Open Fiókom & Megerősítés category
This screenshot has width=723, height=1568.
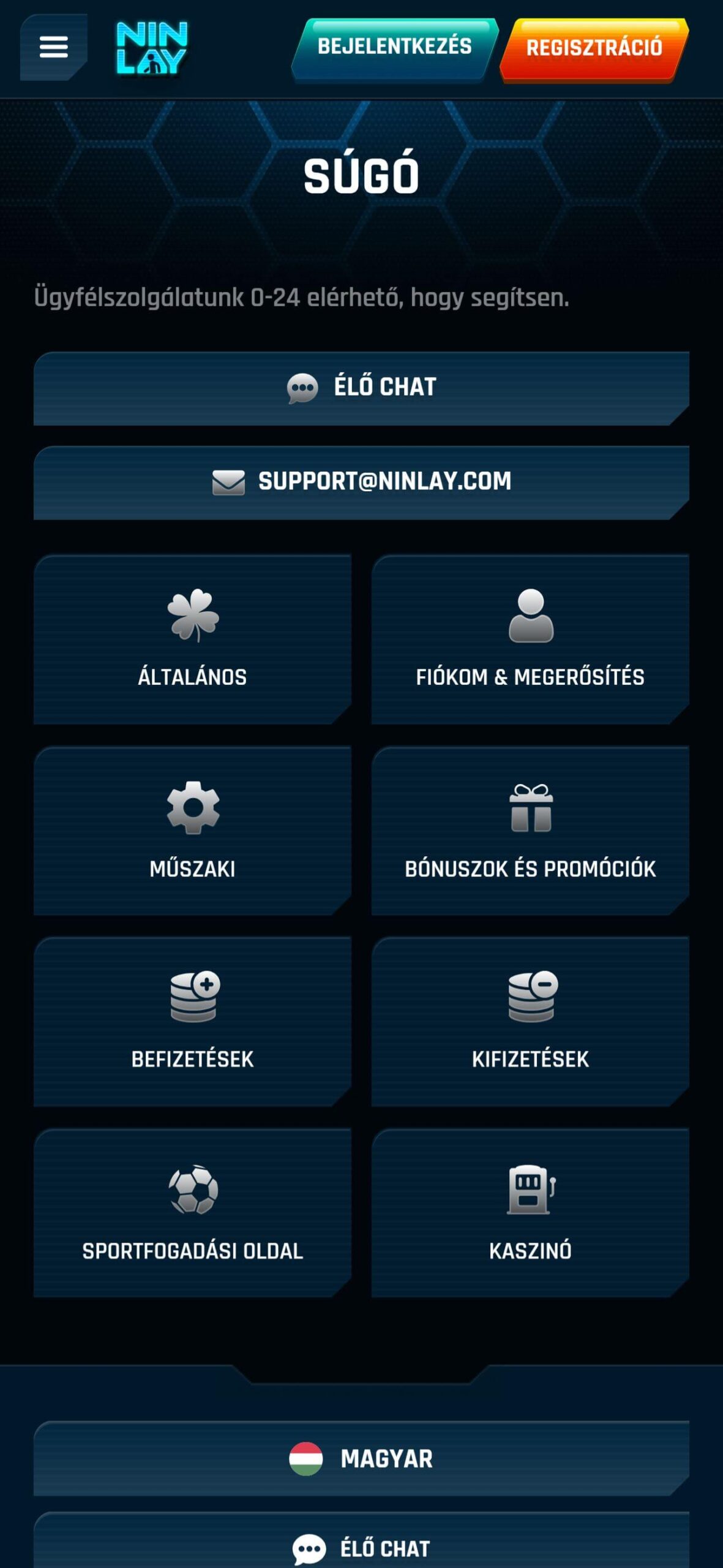click(530, 639)
